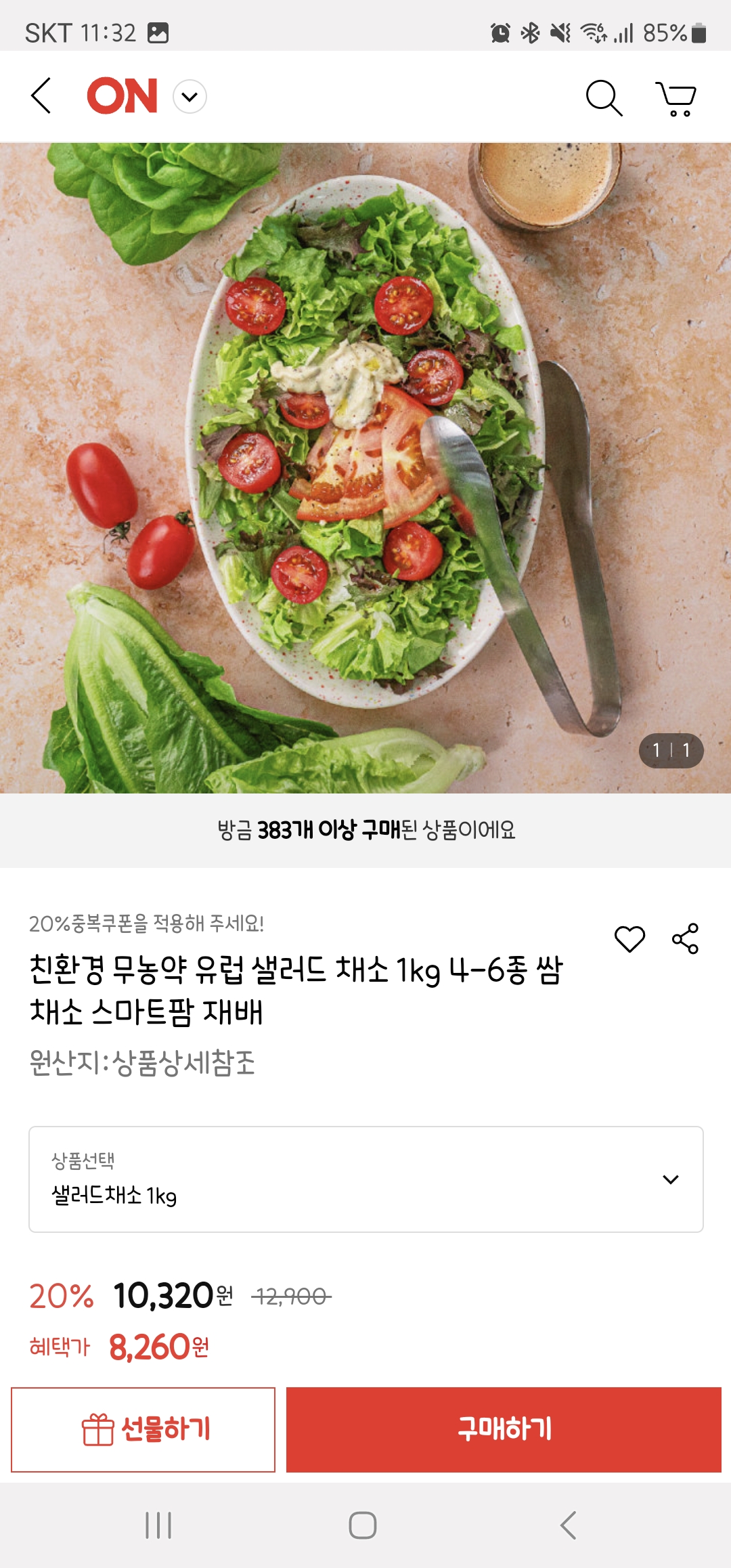Go back using the top-left arrow
Image resolution: width=731 pixels, height=1568 pixels.
pyautogui.click(x=41, y=95)
